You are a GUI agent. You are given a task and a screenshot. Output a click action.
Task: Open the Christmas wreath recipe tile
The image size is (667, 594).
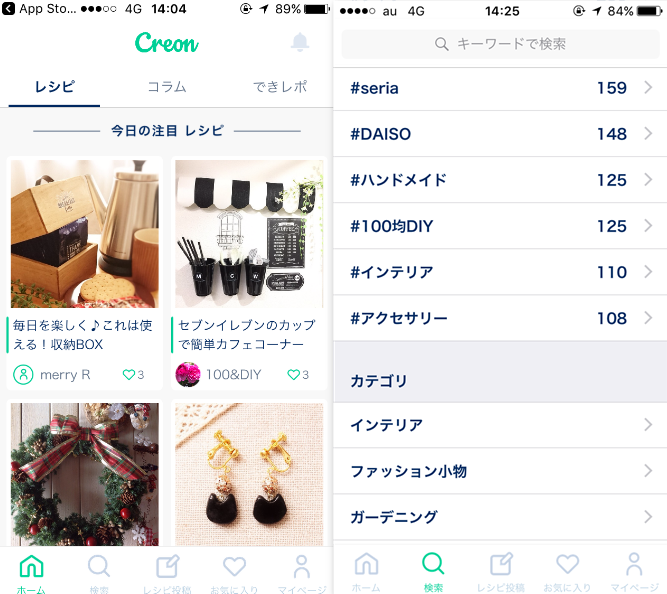84,474
